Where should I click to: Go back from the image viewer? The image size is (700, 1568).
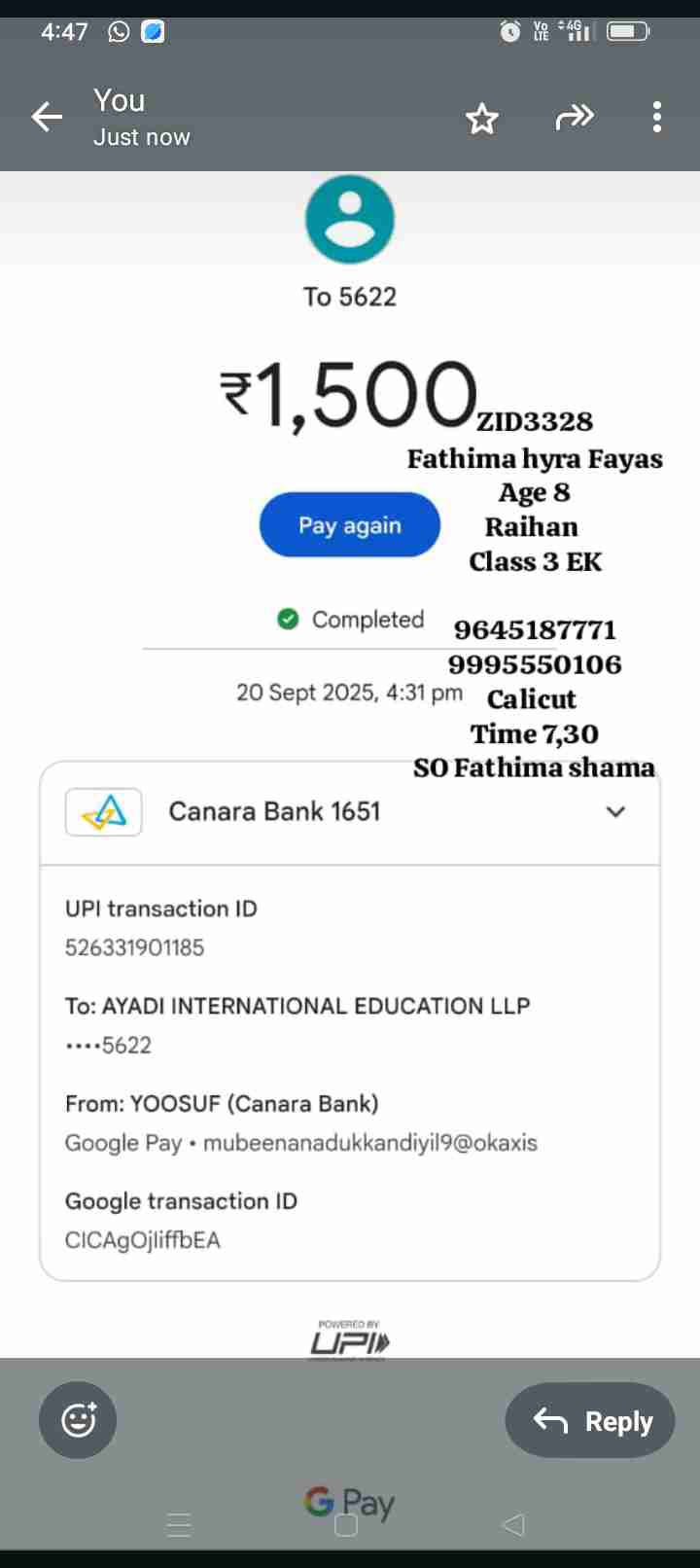click(x=47, y=118)
